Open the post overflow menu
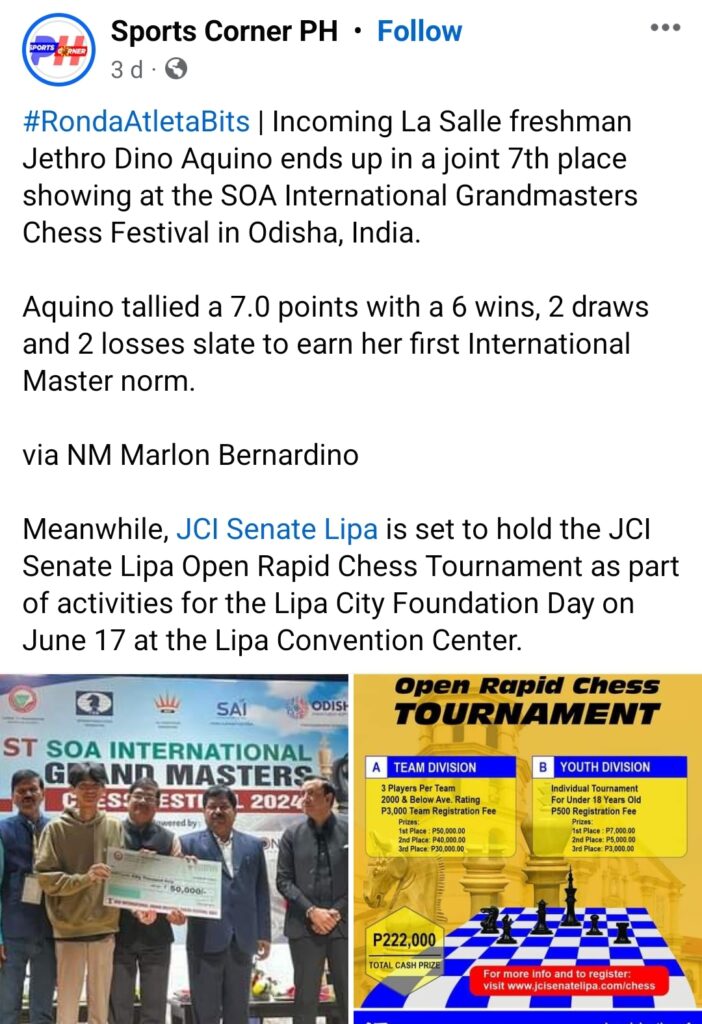The height and width of the screenshot is (1024, 702). 665,28
